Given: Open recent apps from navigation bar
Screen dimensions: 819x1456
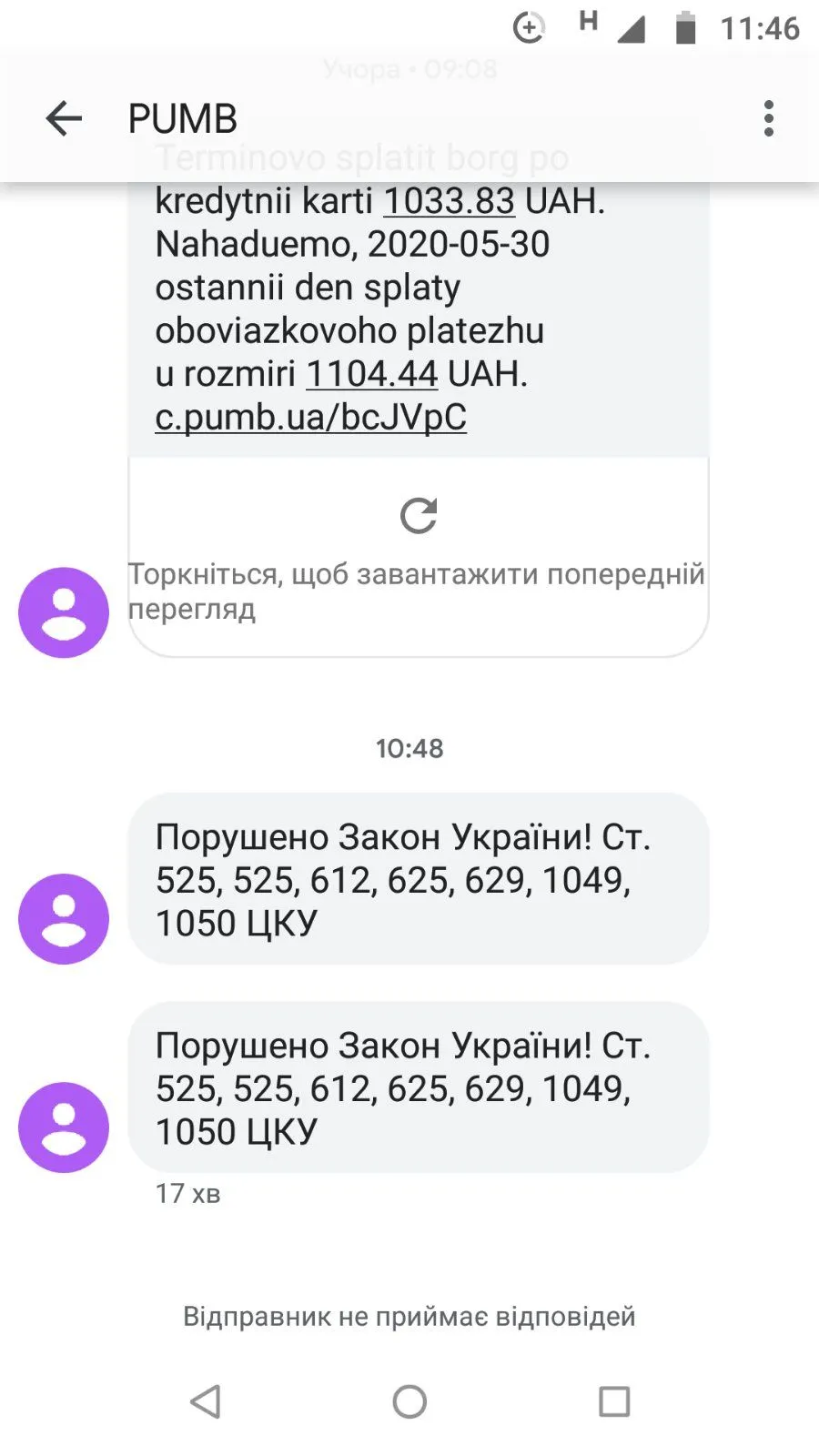Looking at the screenshot, I should pyautogui.click(x=614, y=1401).
